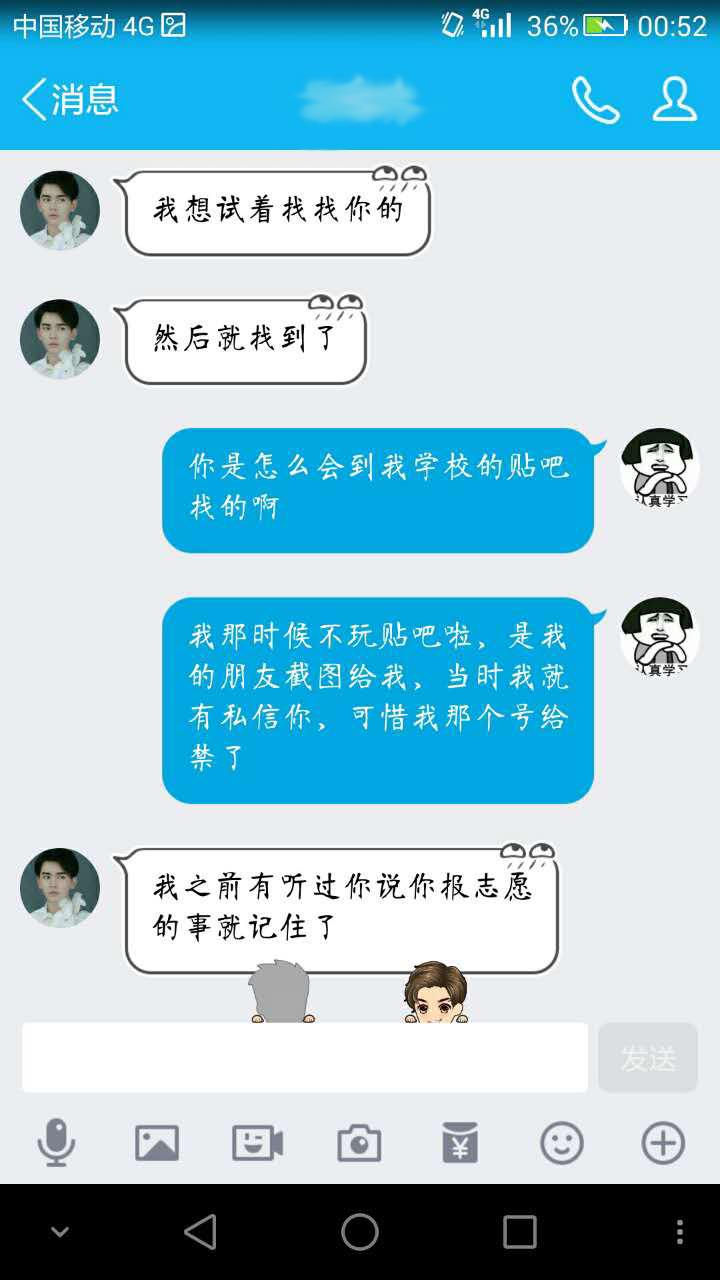Tap the 4G signal strength indicator
The height and width of the screenshot is (1280, 720).
pos(495,24)
